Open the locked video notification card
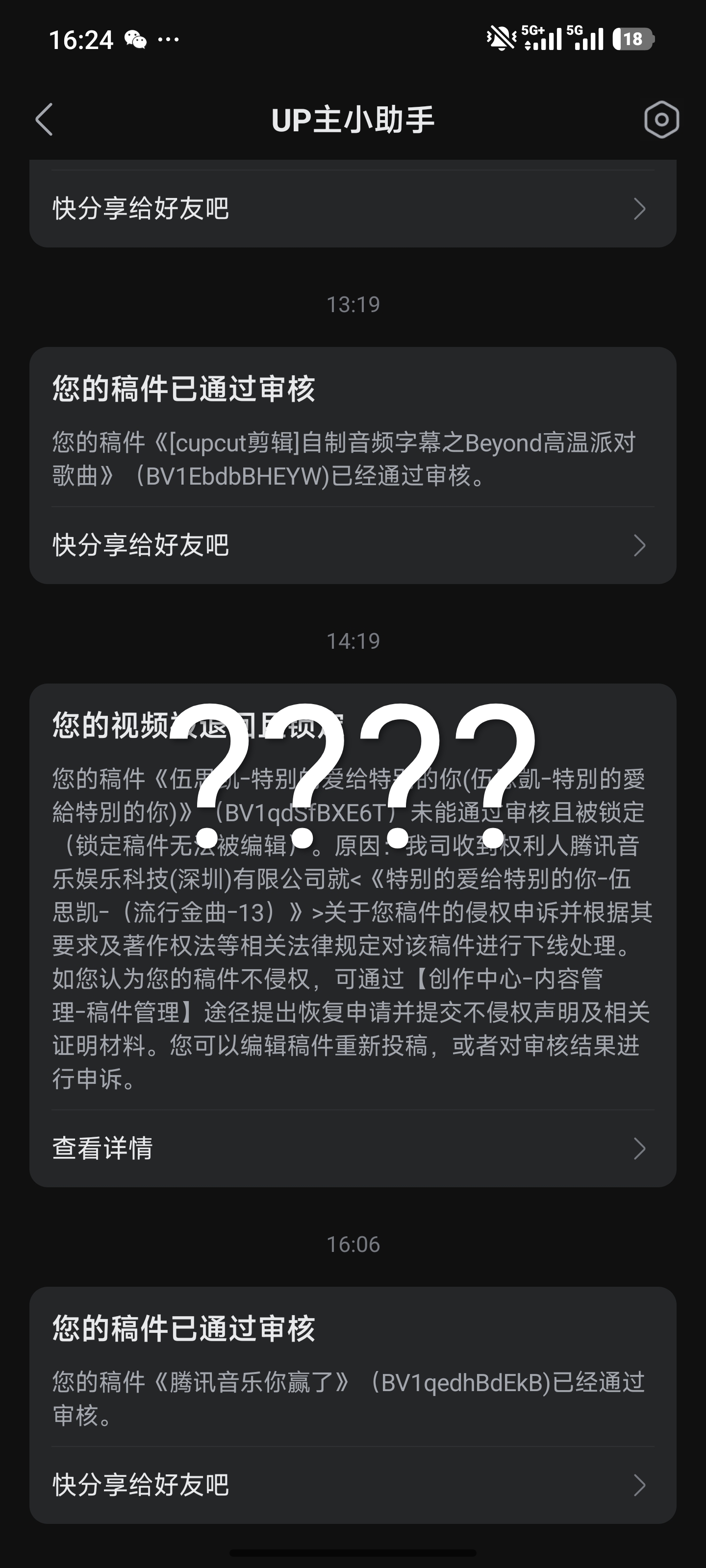The width and height of the screenshot is (706, 1568). (x=353, y=913)
